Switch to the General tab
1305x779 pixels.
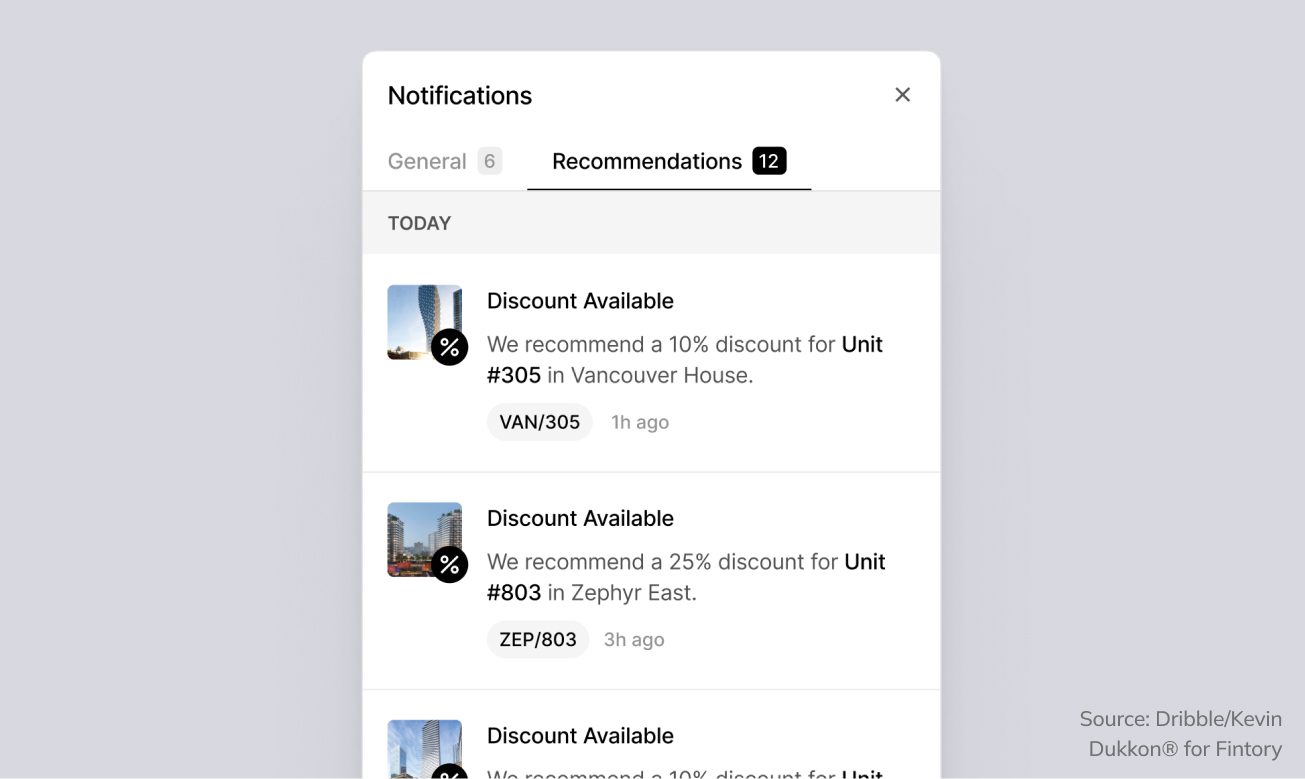pos(443,161)
